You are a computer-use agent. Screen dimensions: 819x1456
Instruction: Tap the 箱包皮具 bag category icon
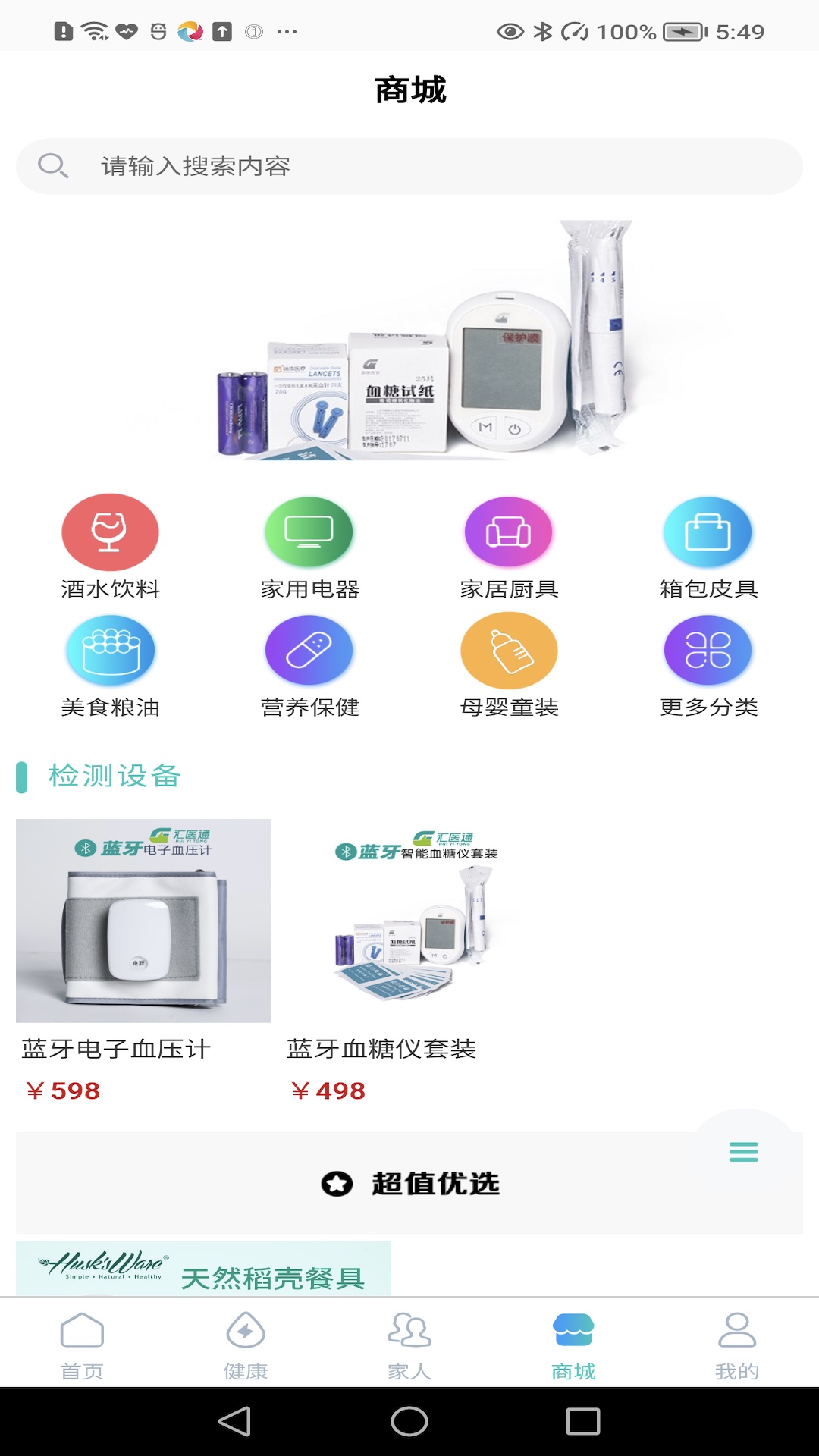708,531
